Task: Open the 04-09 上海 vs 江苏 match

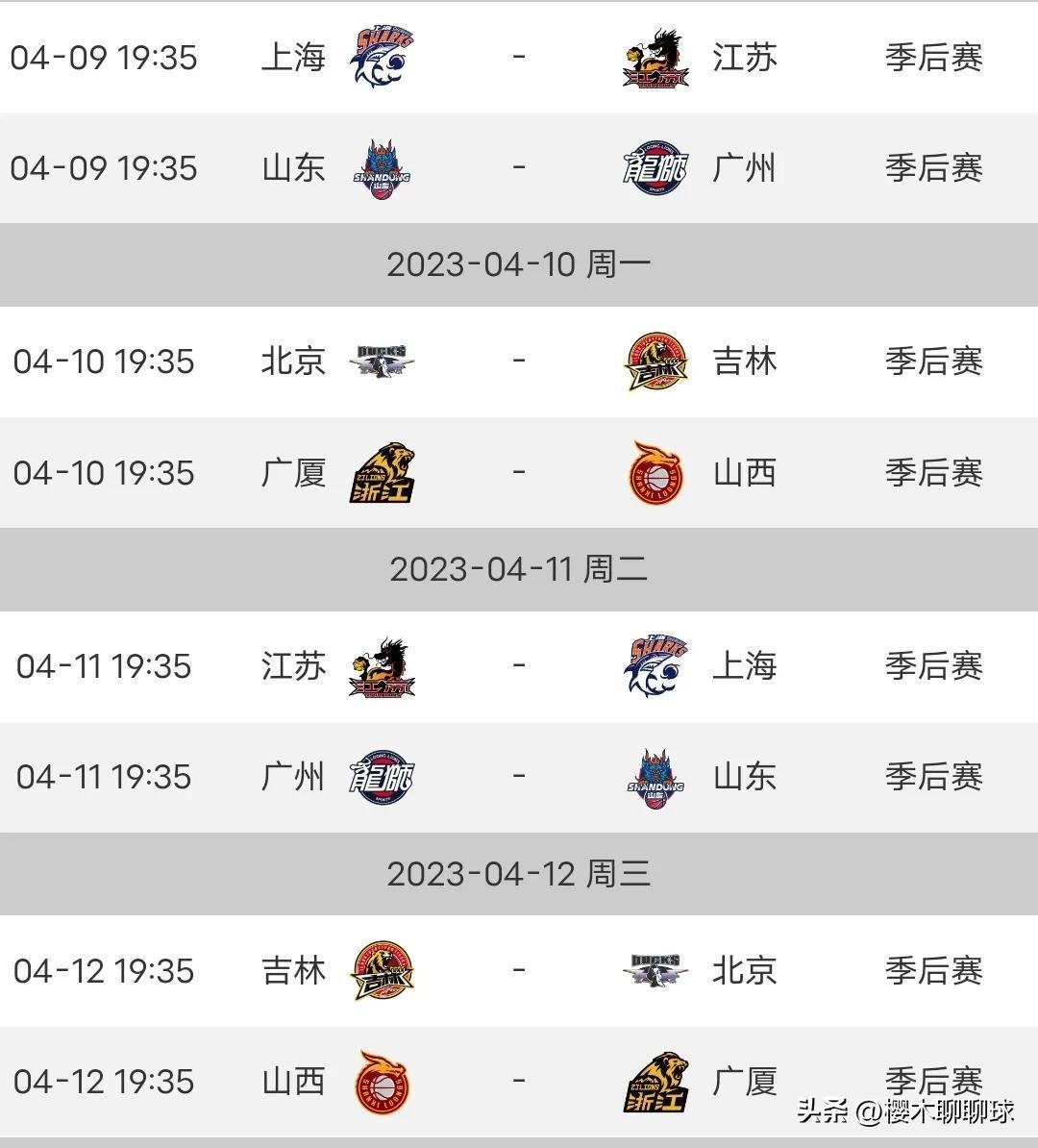Action: (519, 57)
